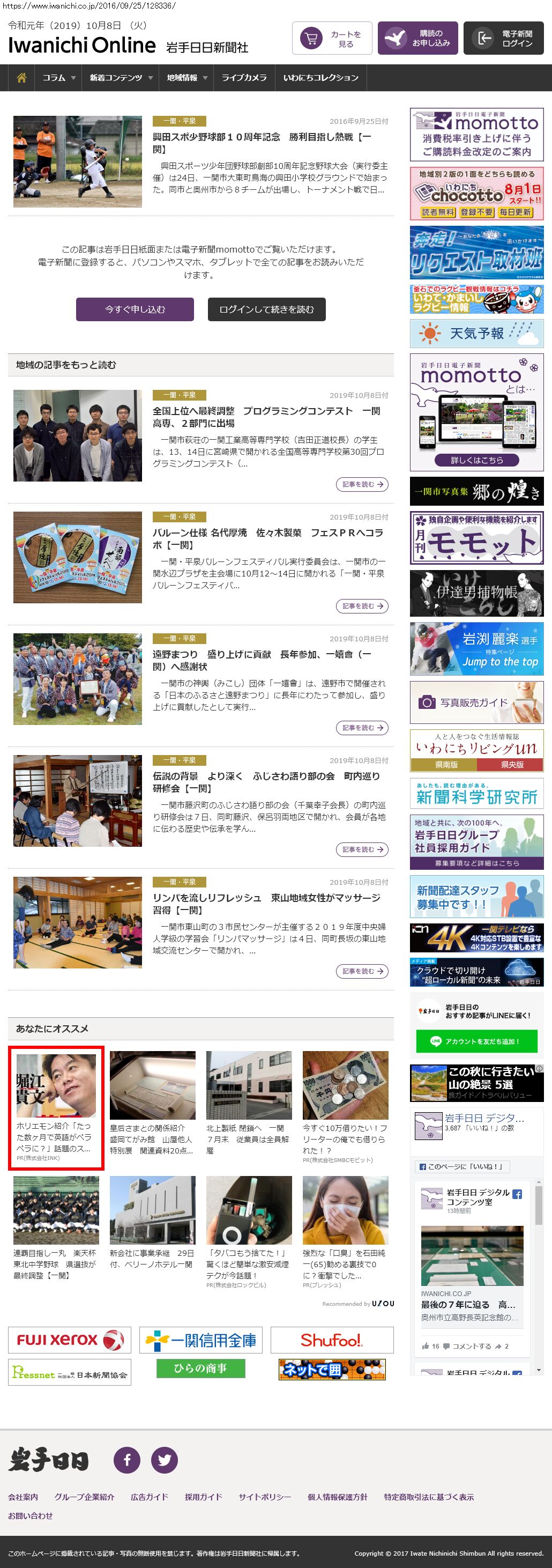The image size is (552, 1568).
Task: Select ログインして続きを読む
Action: 266,309
